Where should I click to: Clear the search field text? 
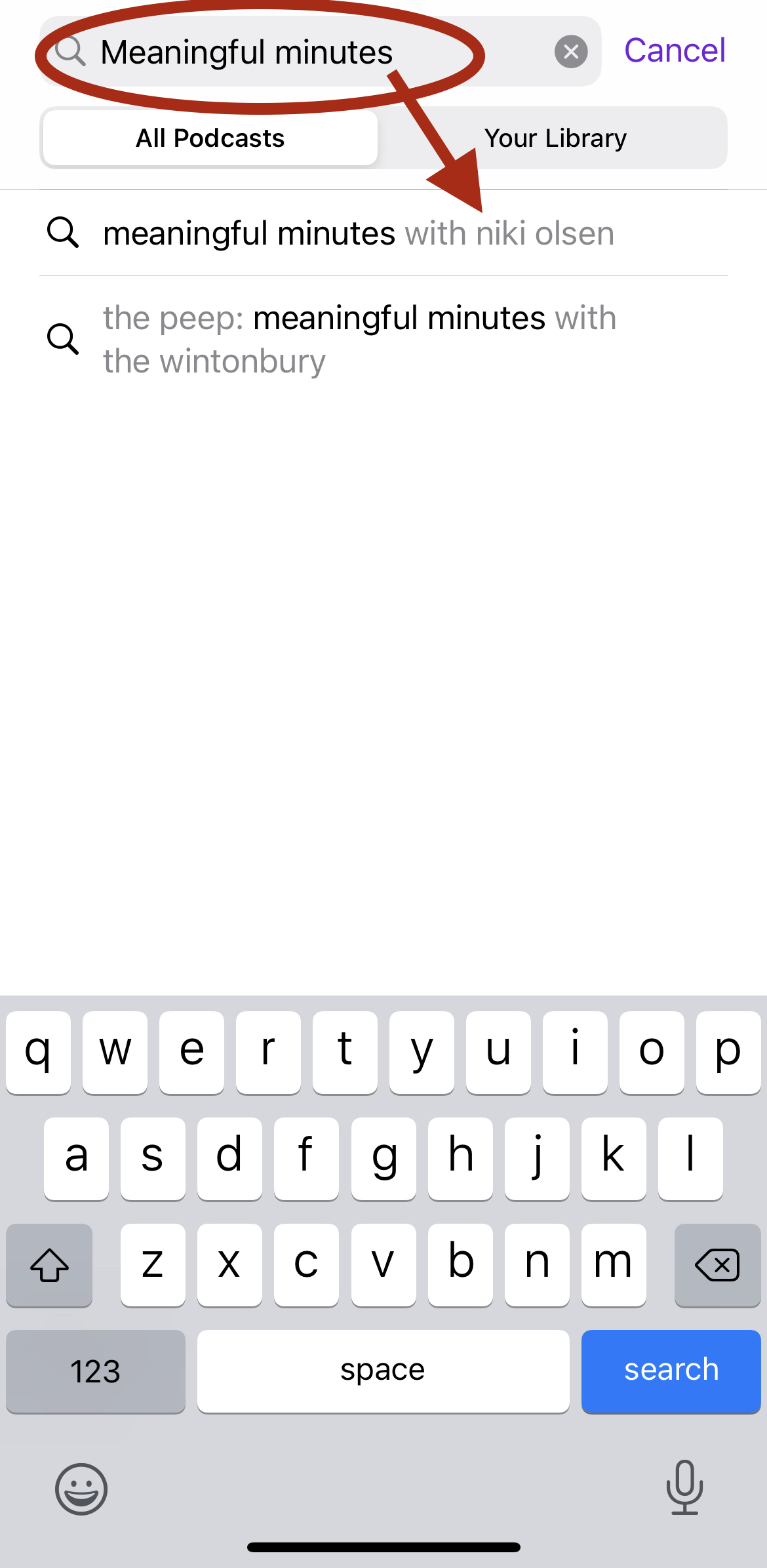[x=571, y=51]
